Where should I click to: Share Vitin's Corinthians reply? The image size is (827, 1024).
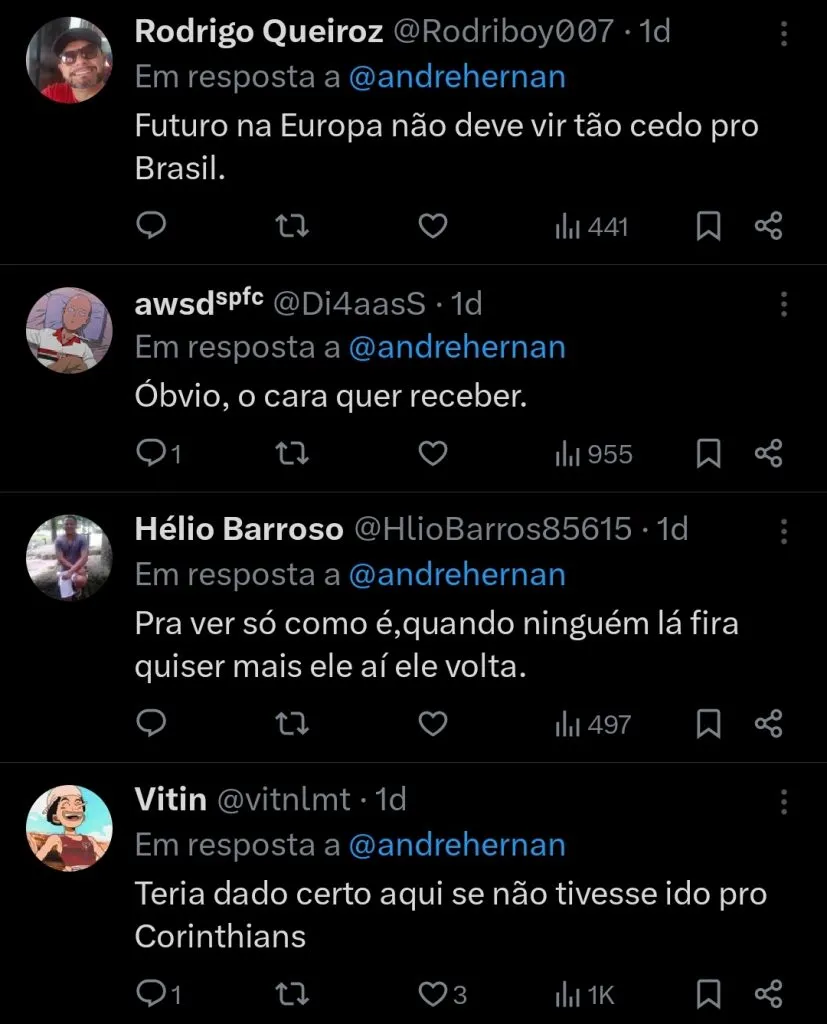coord(769,994)
